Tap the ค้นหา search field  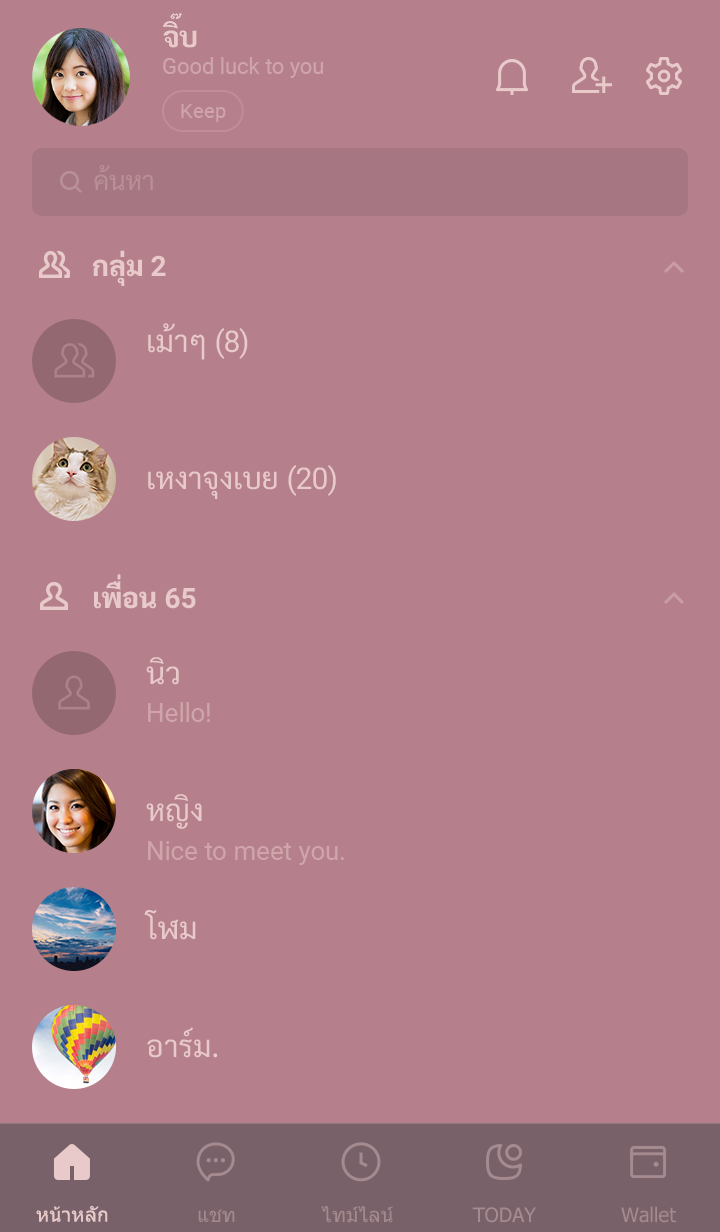pyautogui.click(x=360, y=182)
